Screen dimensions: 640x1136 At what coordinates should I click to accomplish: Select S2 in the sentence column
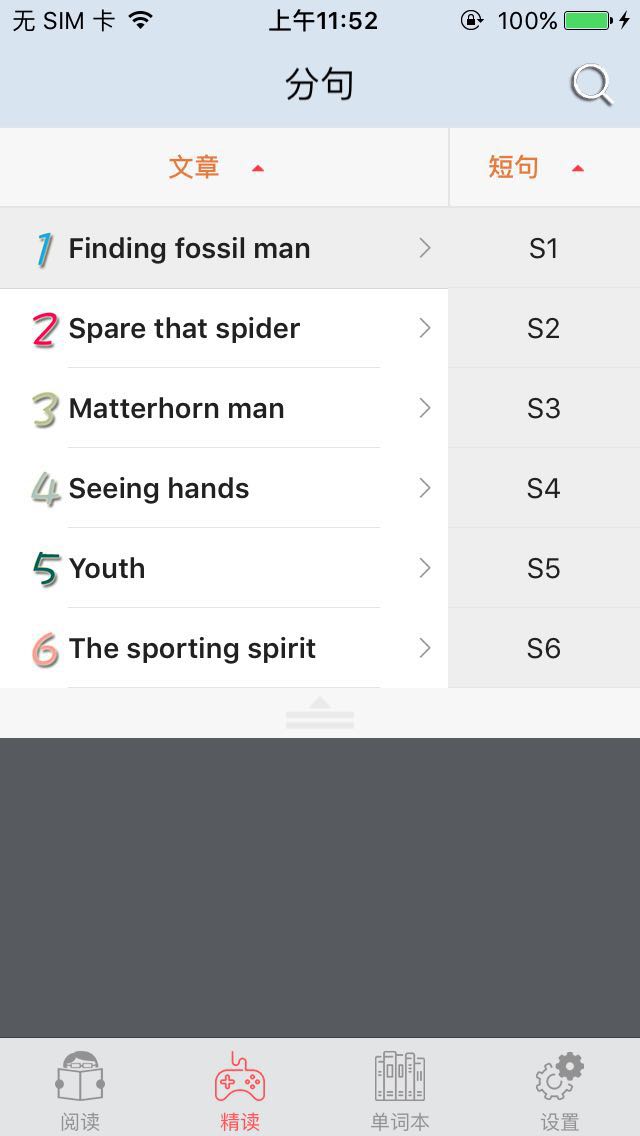coord(544,328)
